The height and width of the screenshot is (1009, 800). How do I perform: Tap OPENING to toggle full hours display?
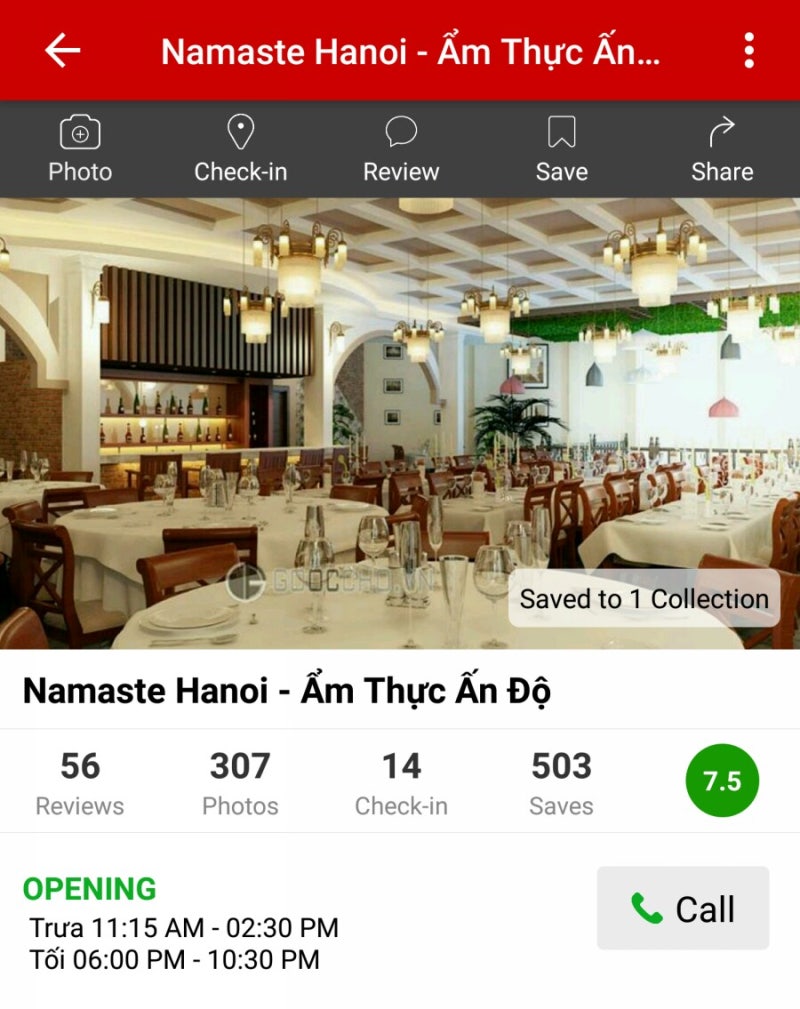(88, 888)
